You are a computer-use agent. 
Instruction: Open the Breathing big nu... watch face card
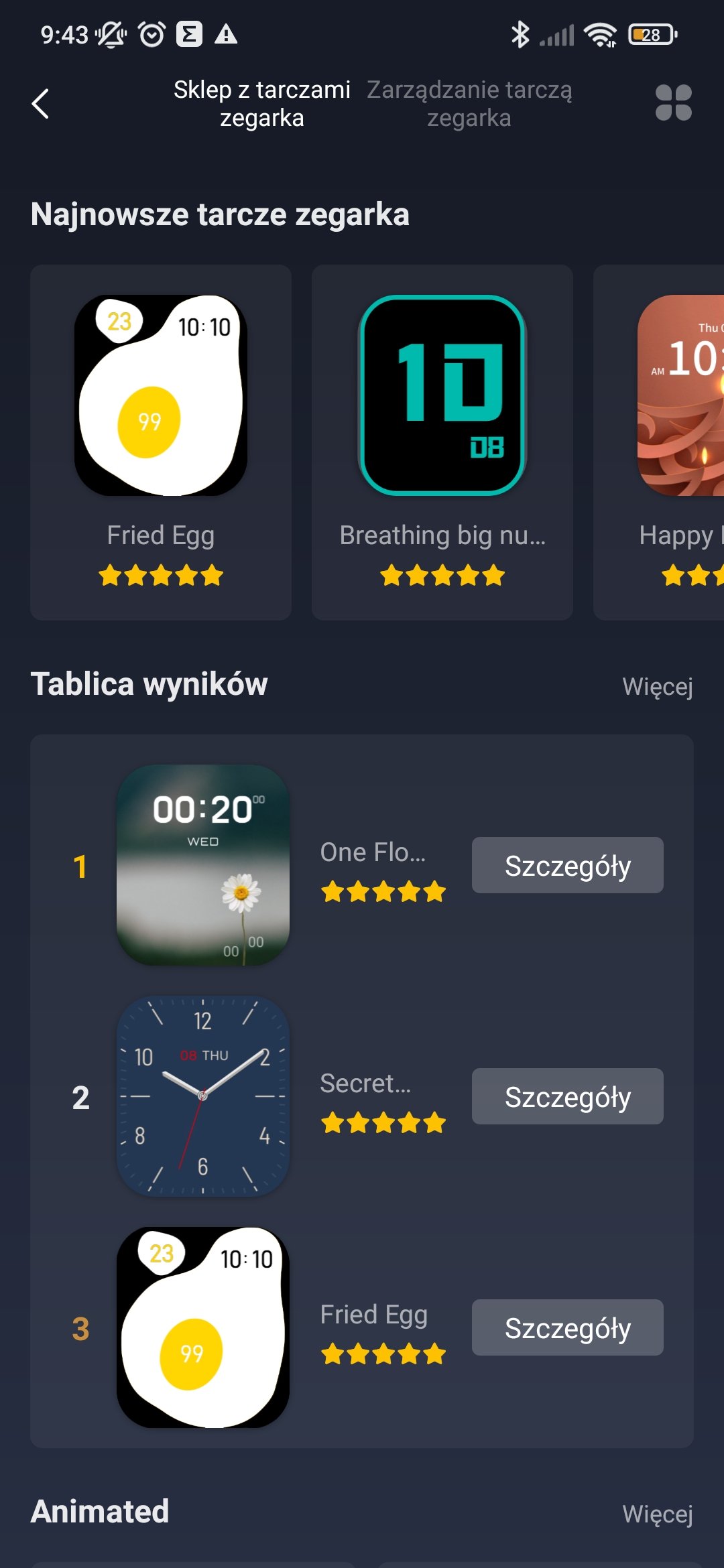[442, 442]
